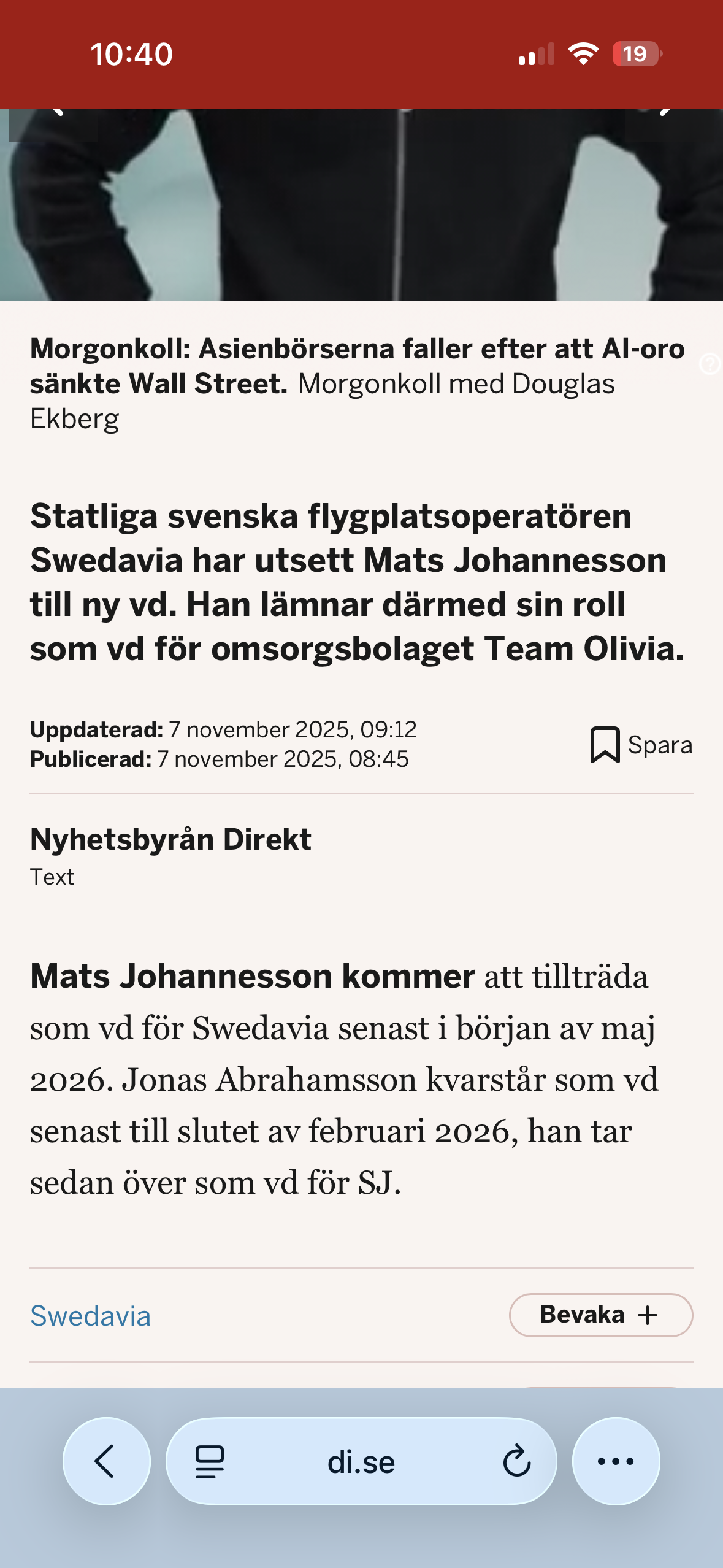Go back in the browser
This screenshot has width=723, height=1568.
(x=106, y=1461)
